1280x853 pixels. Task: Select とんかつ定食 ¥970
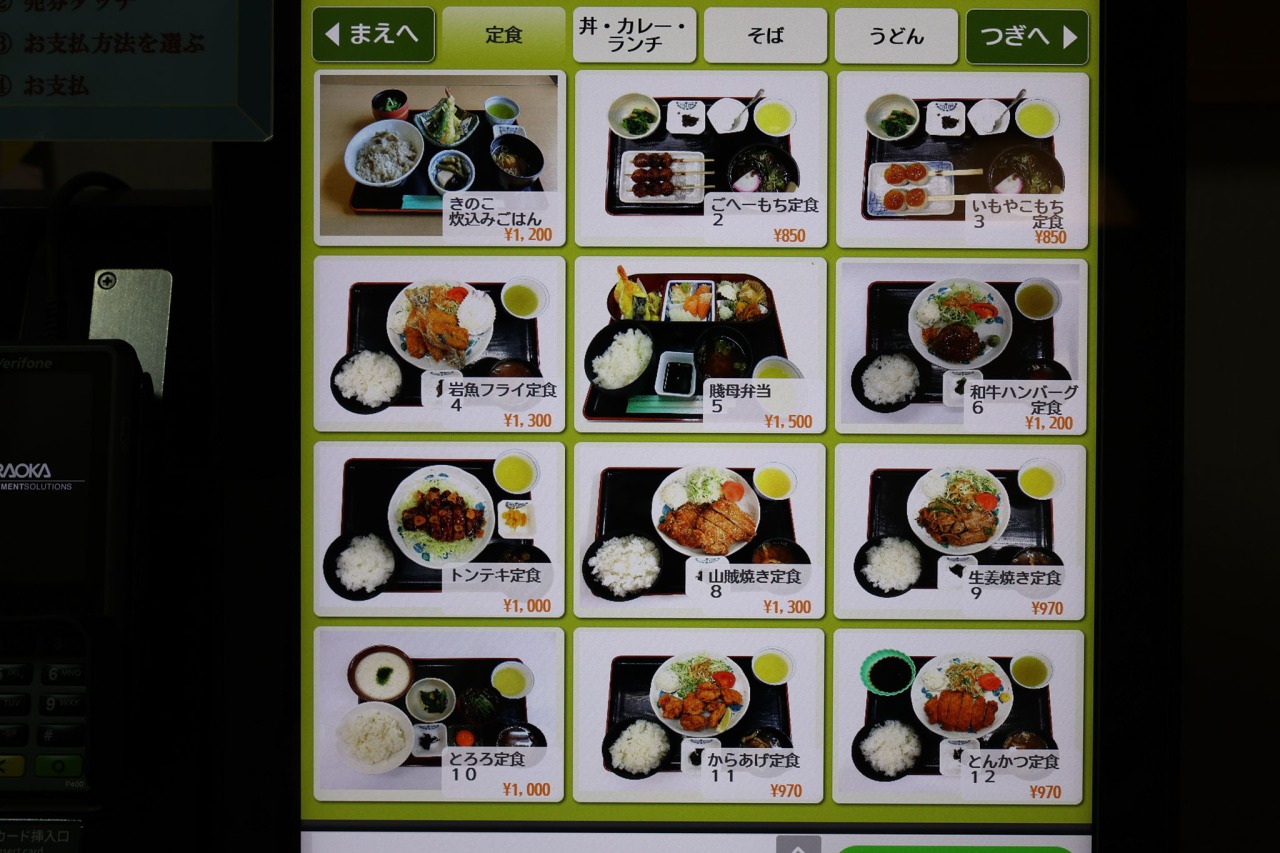[958, 716]
